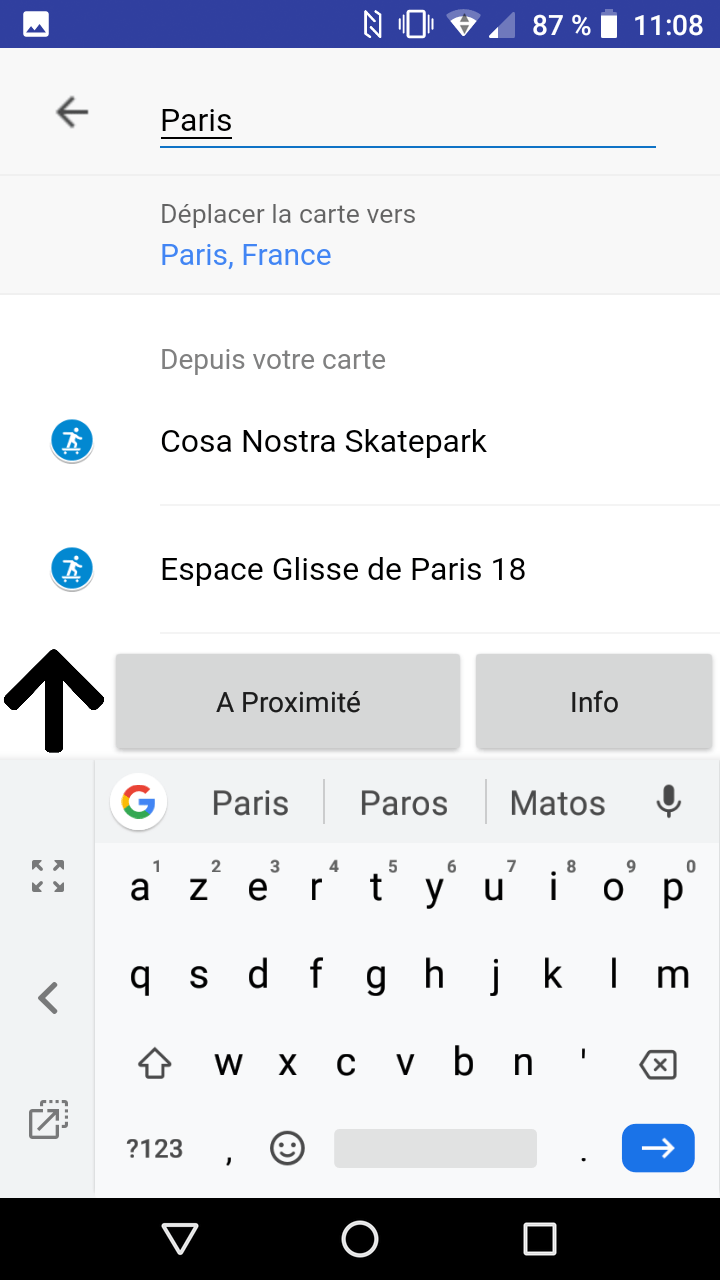Open Google search from the keyboard
720x1280 pixels.
138,802
